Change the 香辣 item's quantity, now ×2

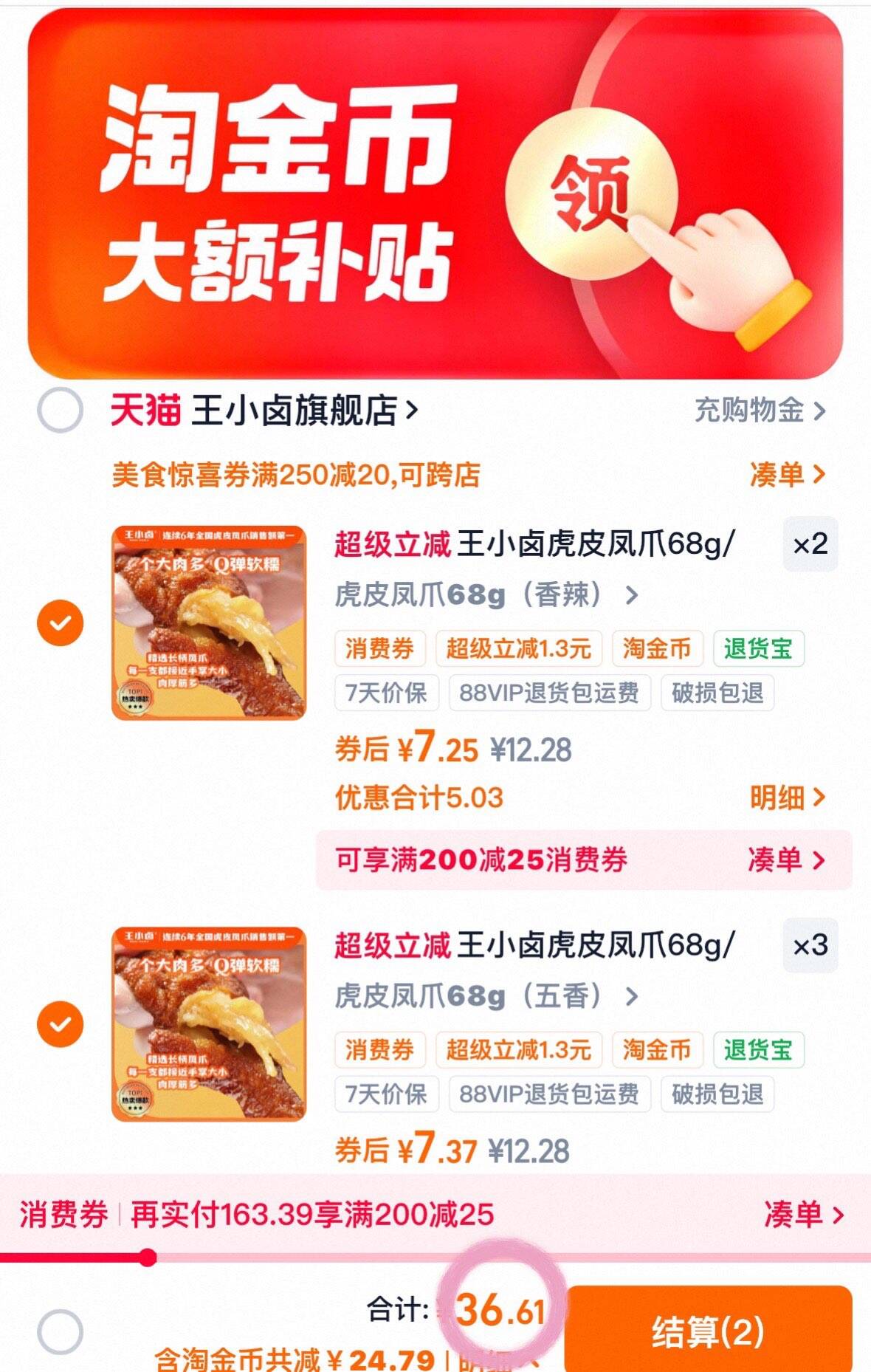coord(810,545)
